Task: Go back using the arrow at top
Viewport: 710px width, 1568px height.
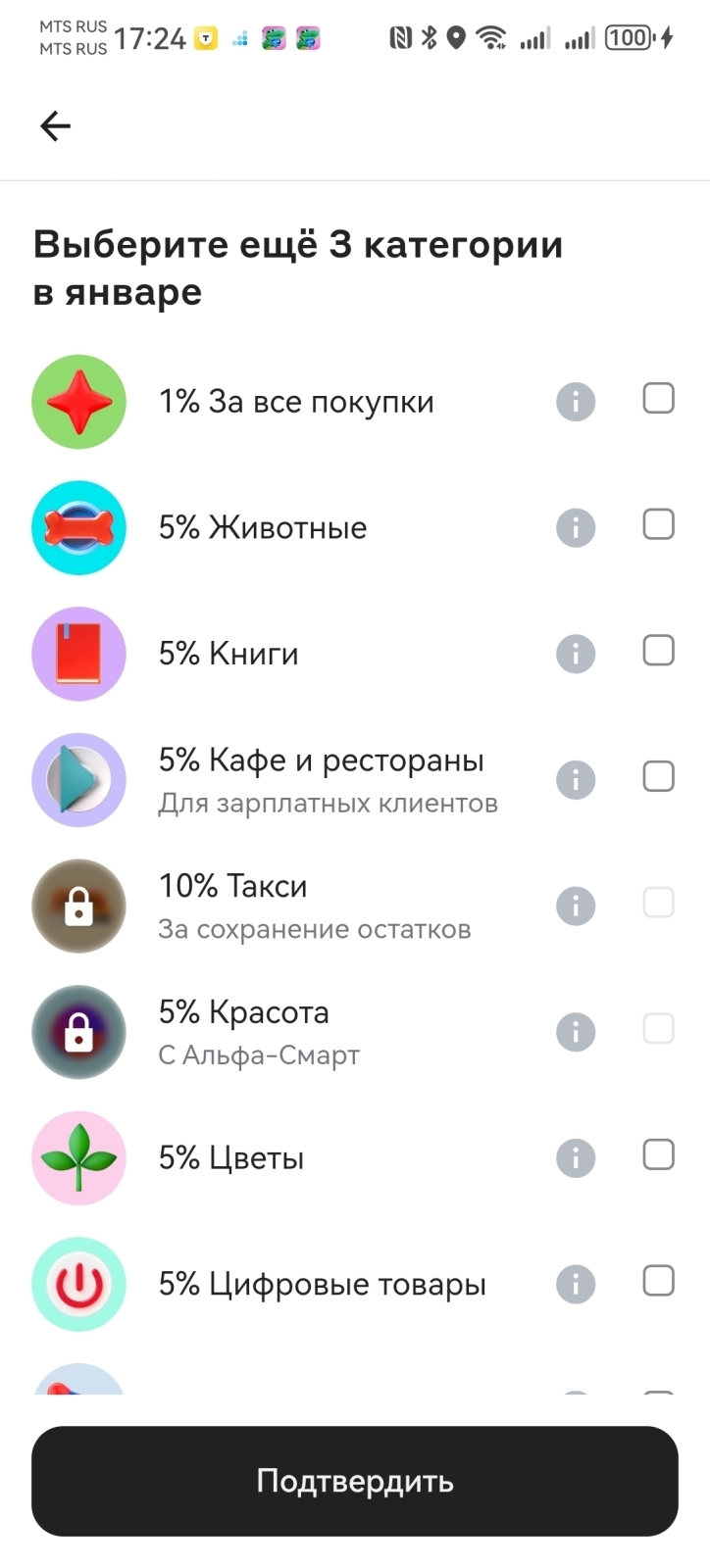Action: (x=54, y=125)
